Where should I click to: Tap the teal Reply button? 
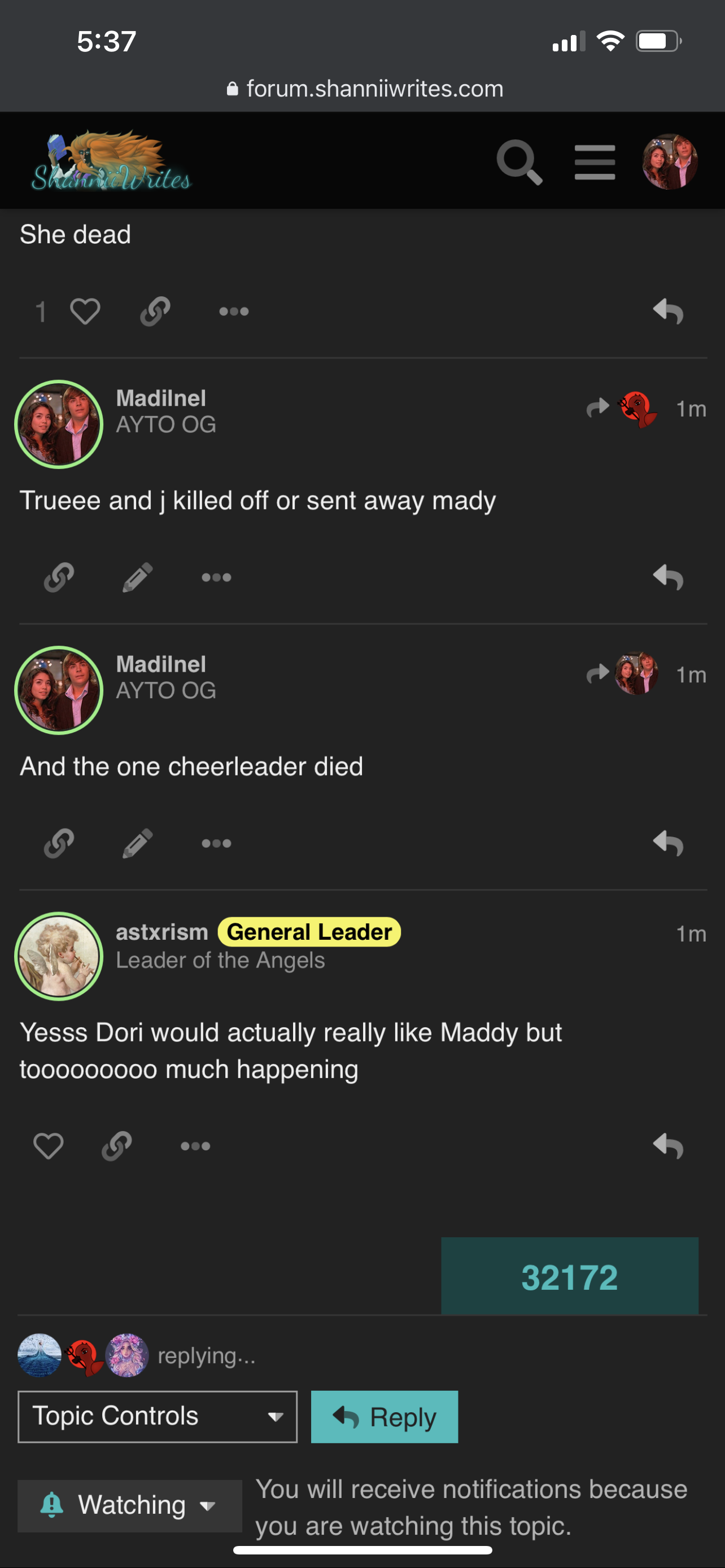[x=385, y=1416]
